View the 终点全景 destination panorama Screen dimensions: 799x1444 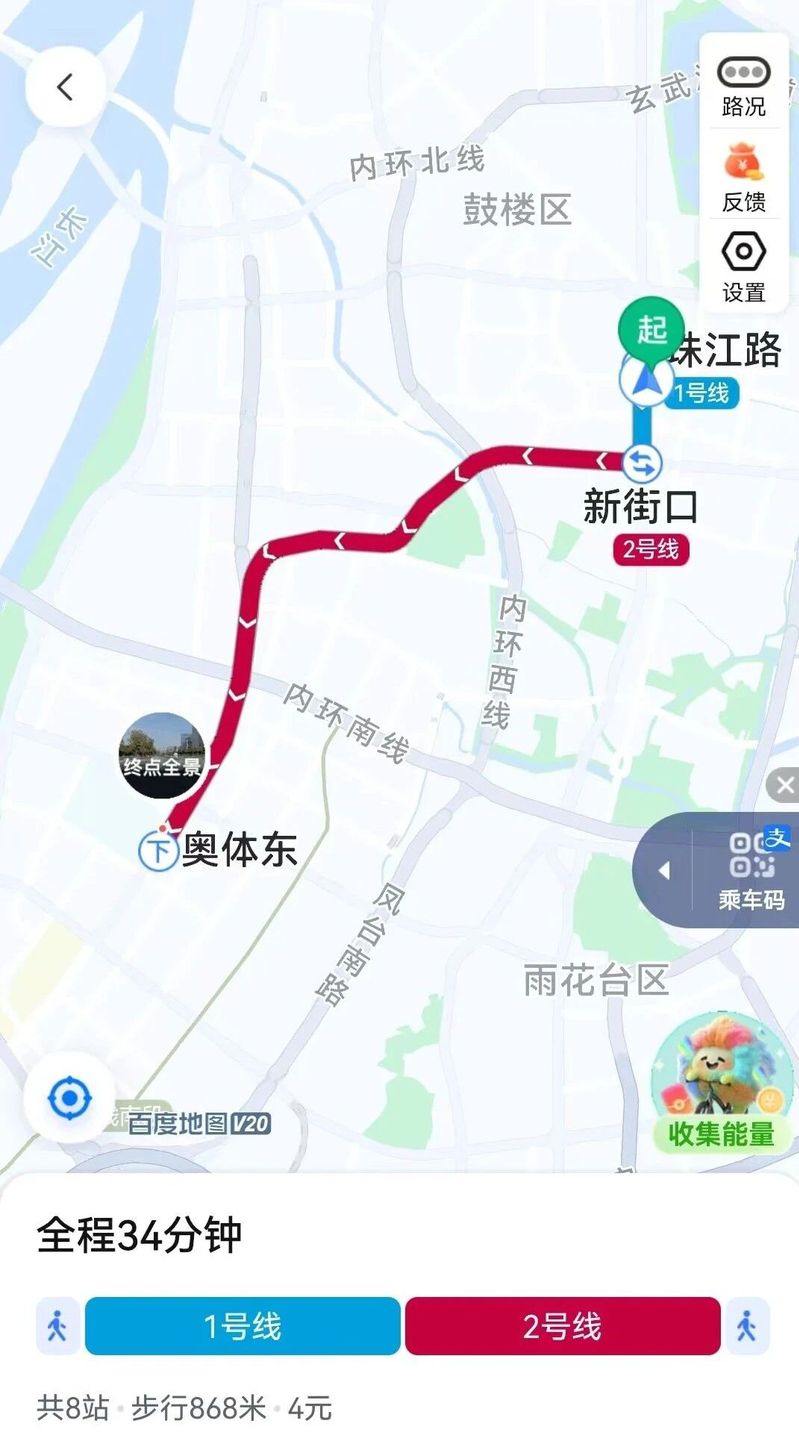[162, 755]
